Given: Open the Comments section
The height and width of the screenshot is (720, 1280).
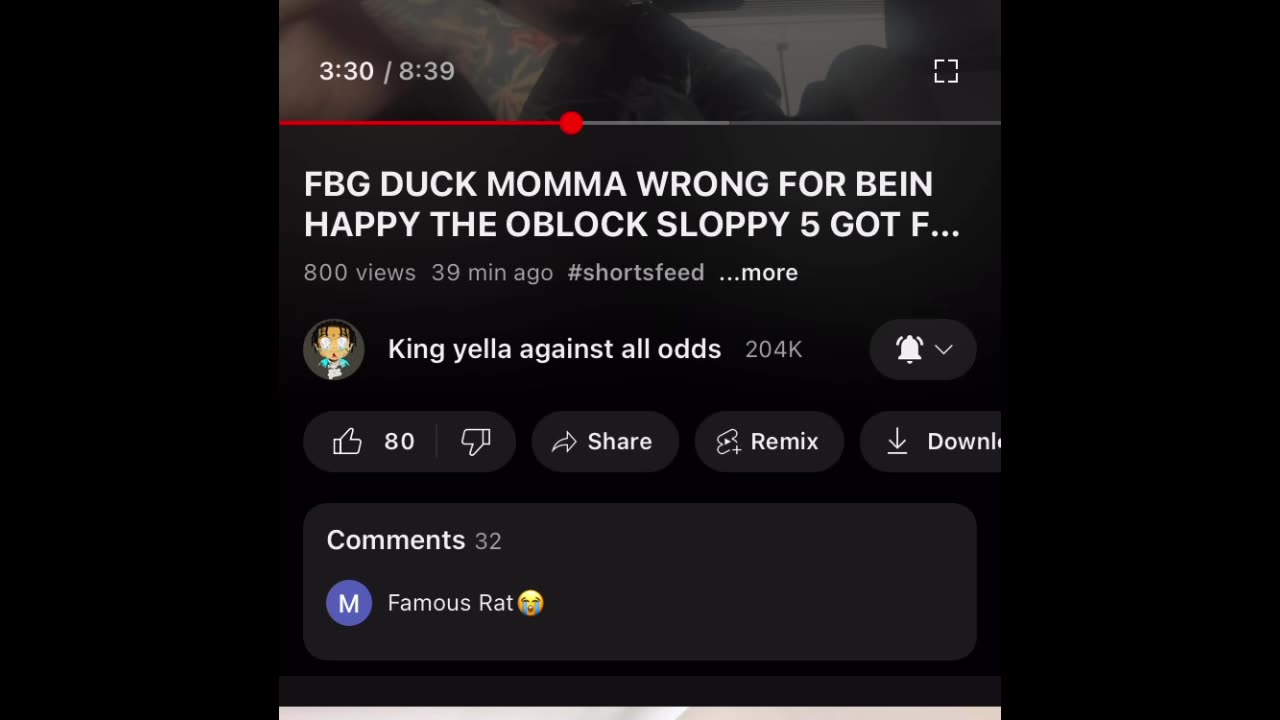Looking at the screenshot, I should [x=639, y=580].
